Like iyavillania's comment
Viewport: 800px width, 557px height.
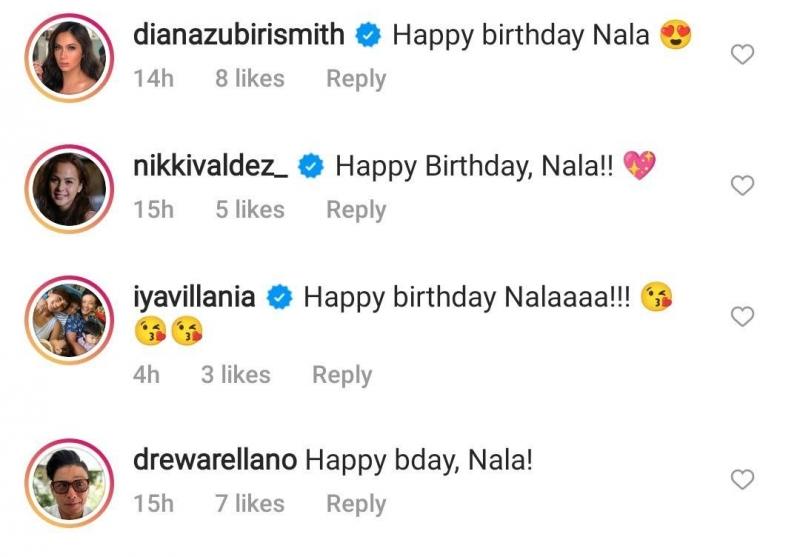coord(742,317)
